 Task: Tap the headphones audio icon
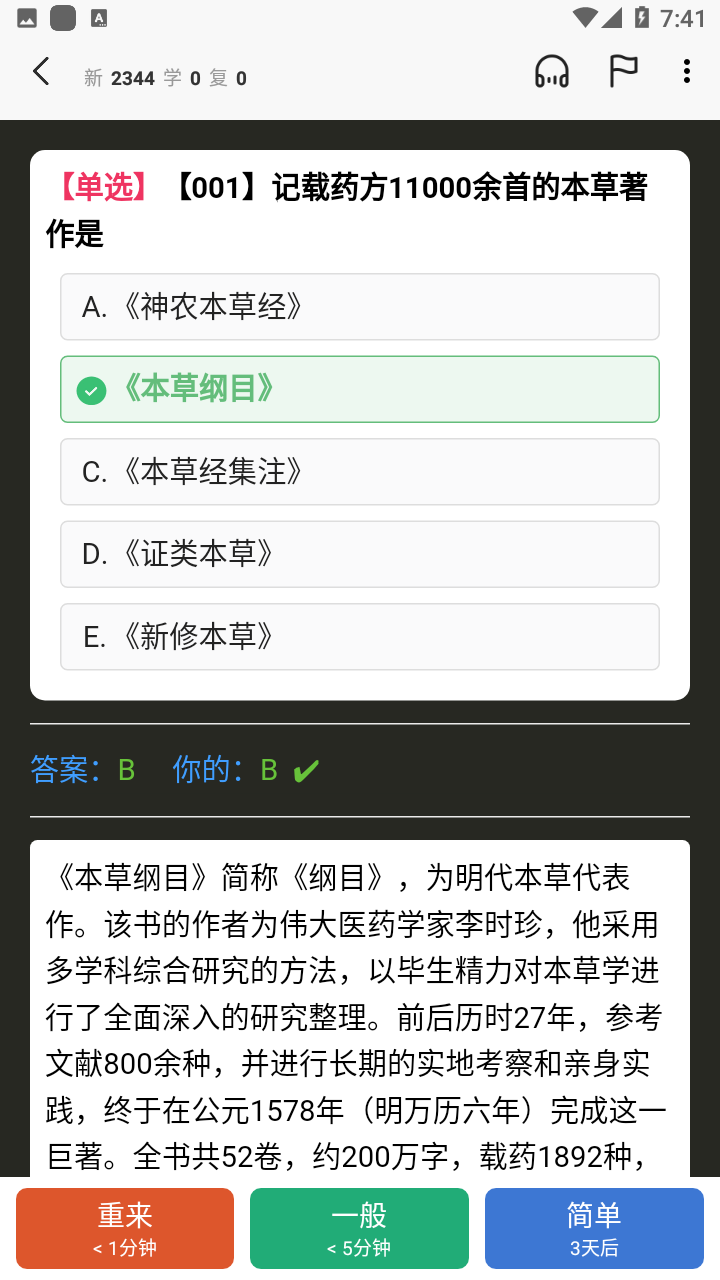coord(552,72)
